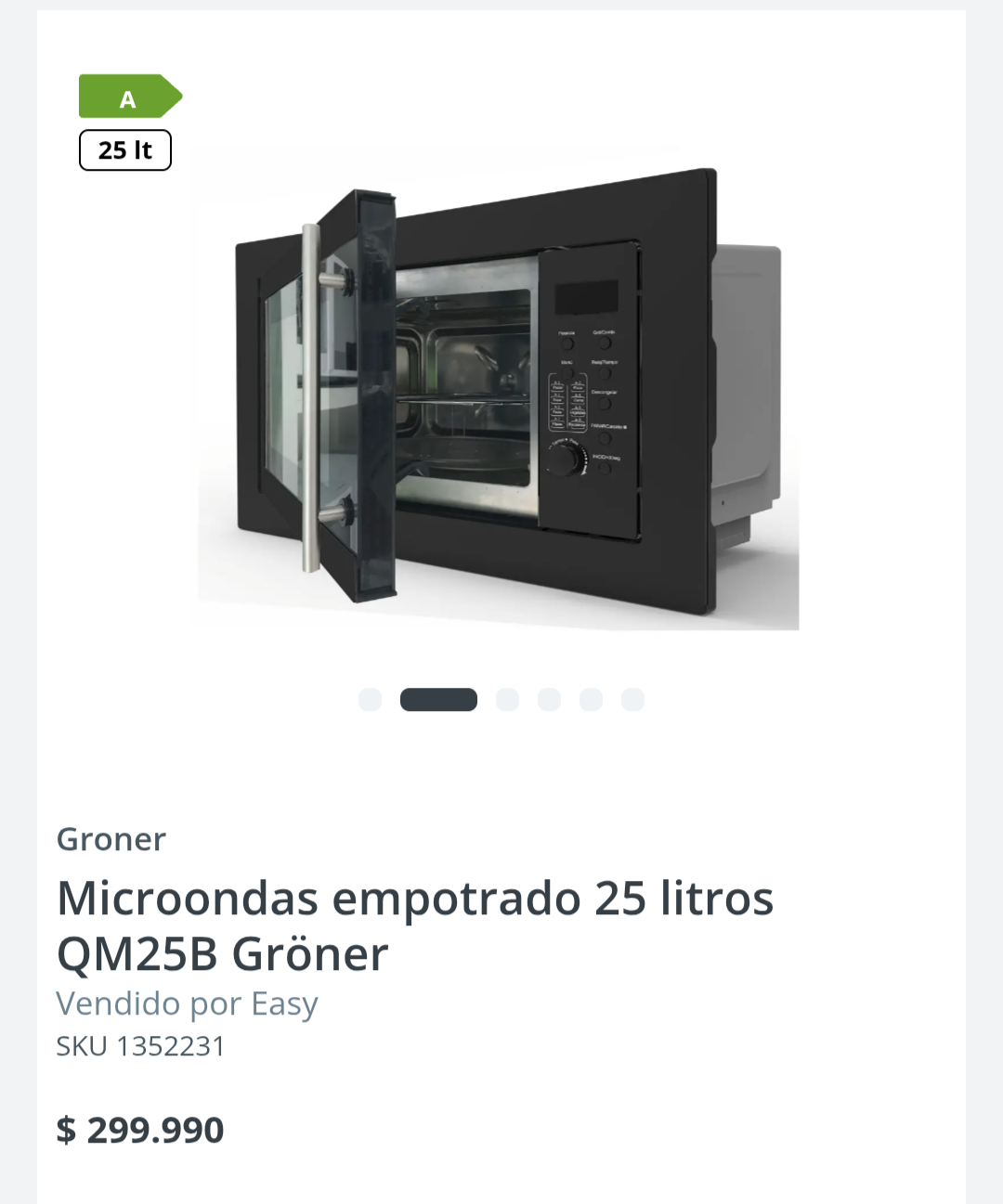Click the active second carousel dot

coord(438,699)
